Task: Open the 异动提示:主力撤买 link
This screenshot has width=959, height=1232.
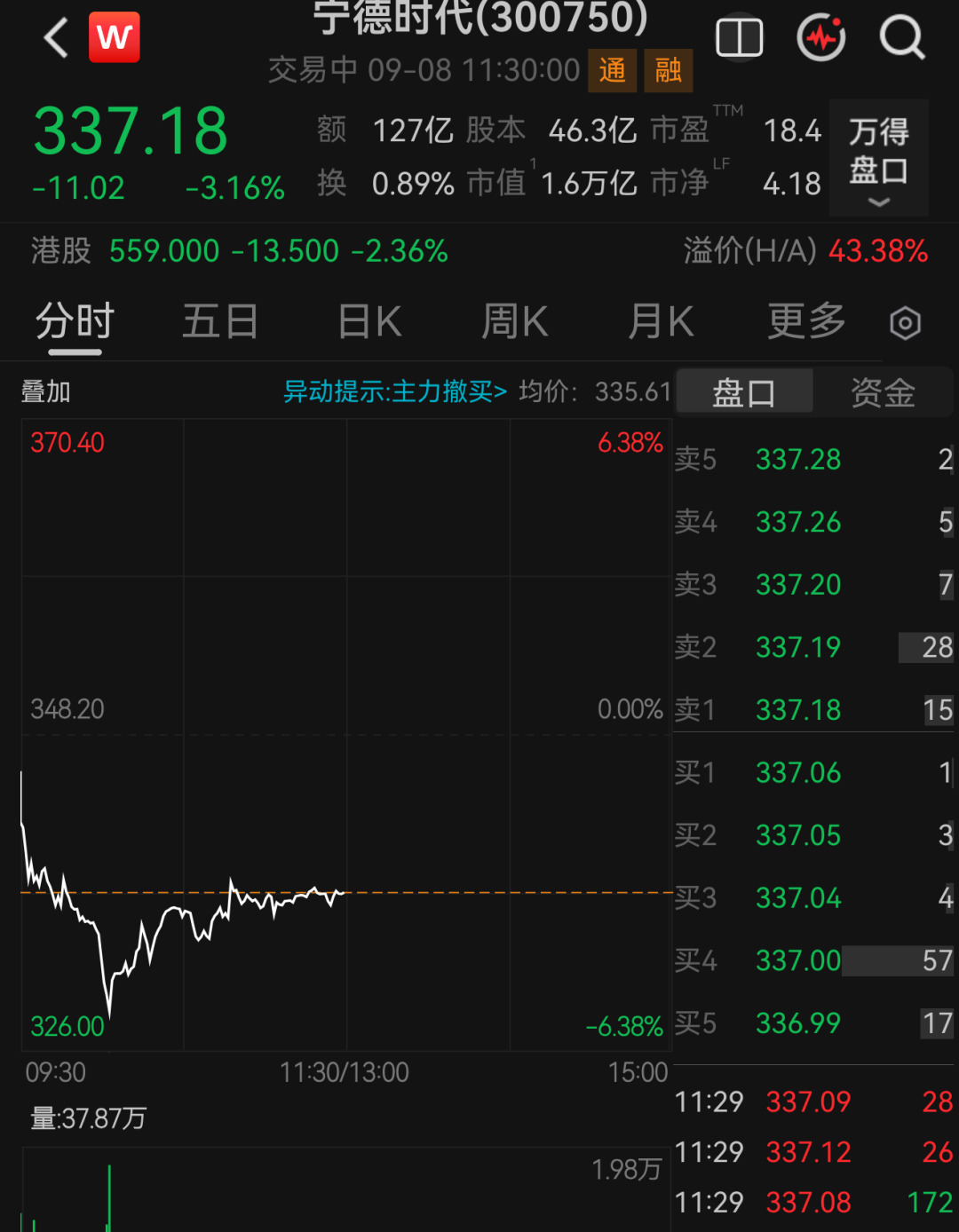Action: click(x=395, y=391)
